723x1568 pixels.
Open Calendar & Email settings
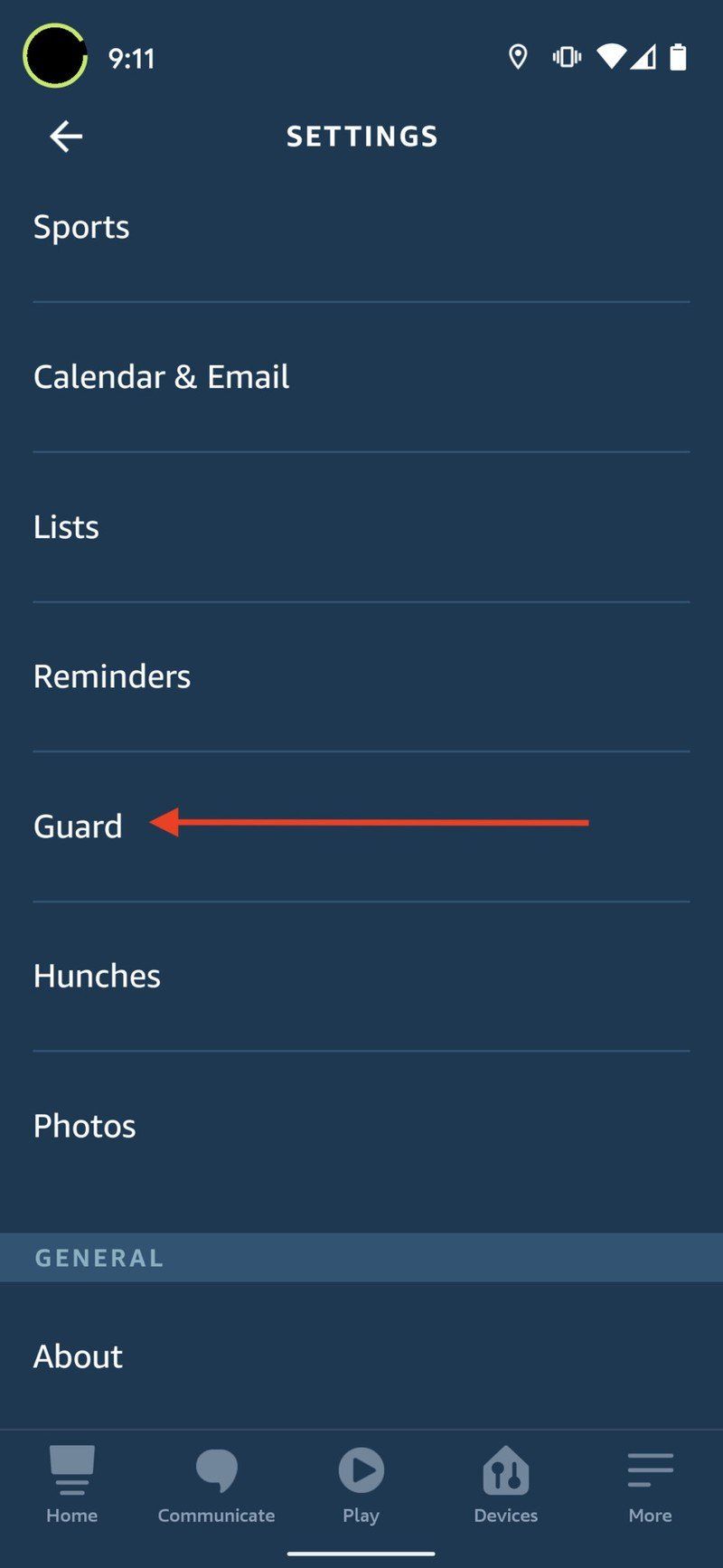pos(161,376)
